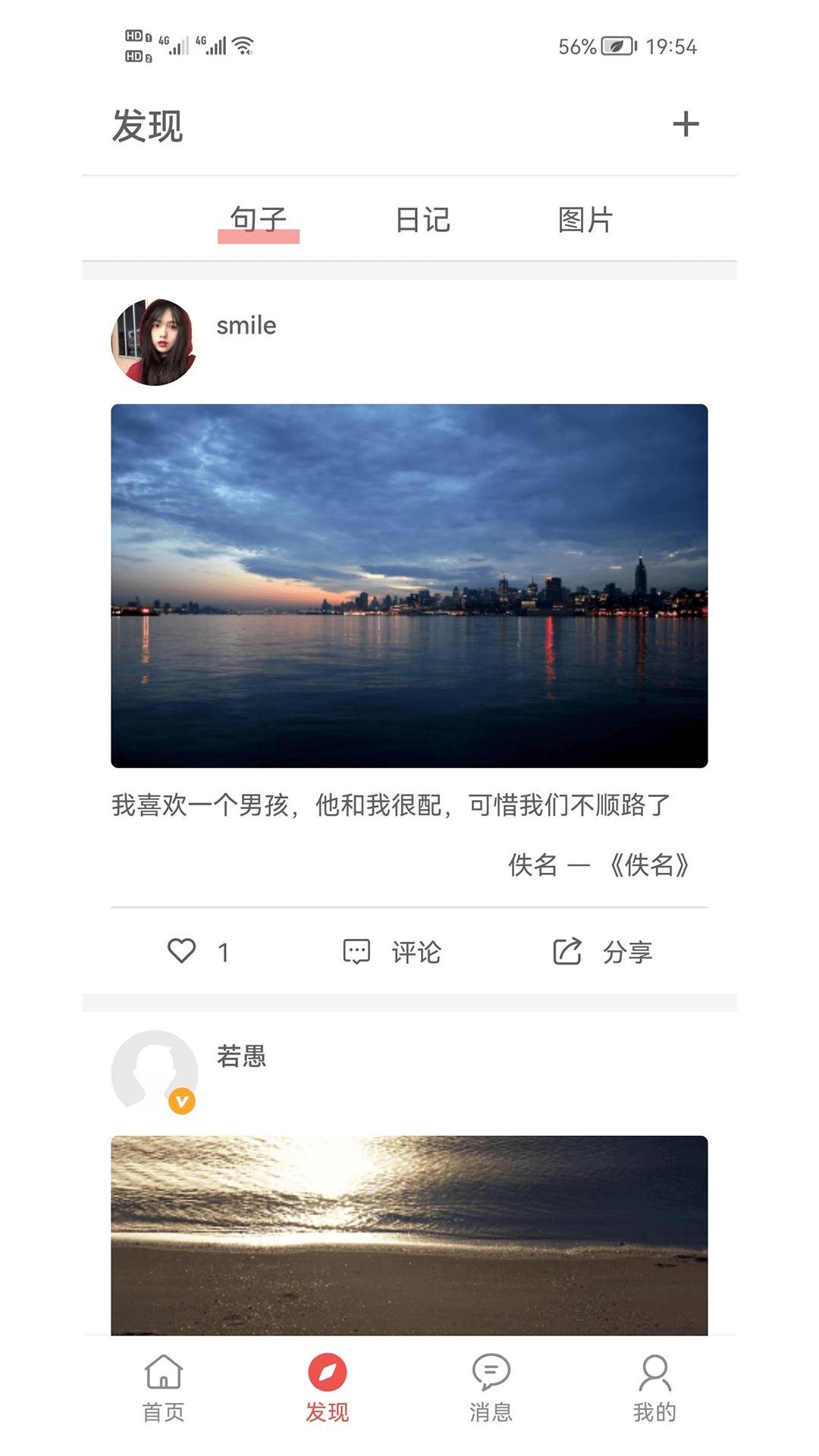Open the beach photo in 若愚's post
Image resolution: width=819 pixels, height=1456 pixels.
pos(409,1235)
